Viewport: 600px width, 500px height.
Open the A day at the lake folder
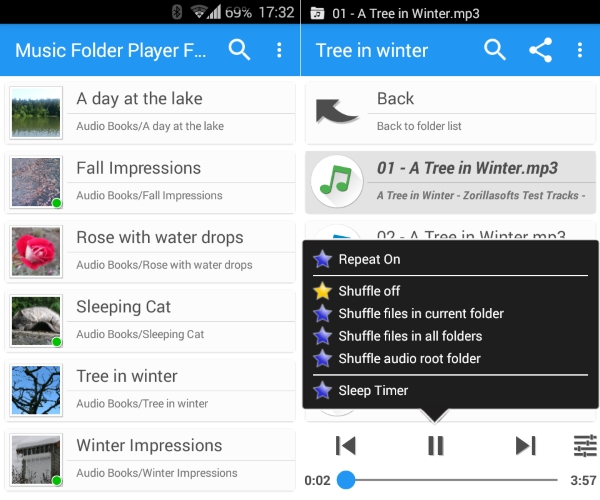point(150,112)
